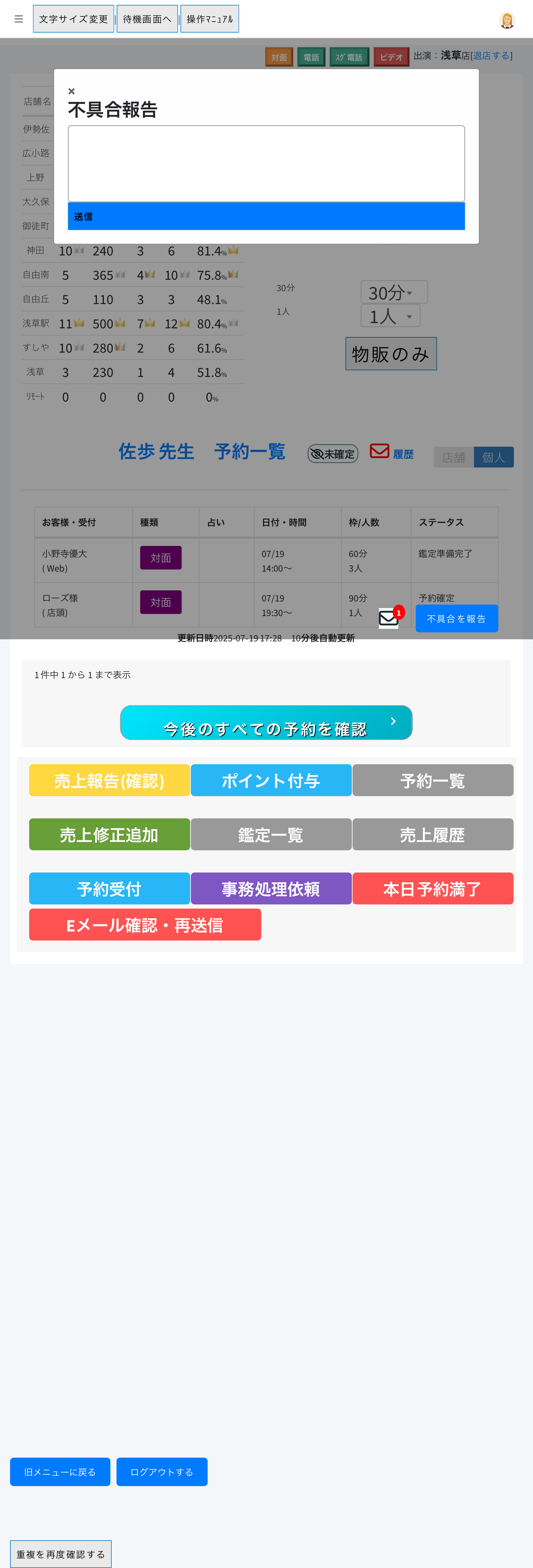Mark 本日予約満了
This screenshot has height=1568, width=533.
click(x=433, y=889)
